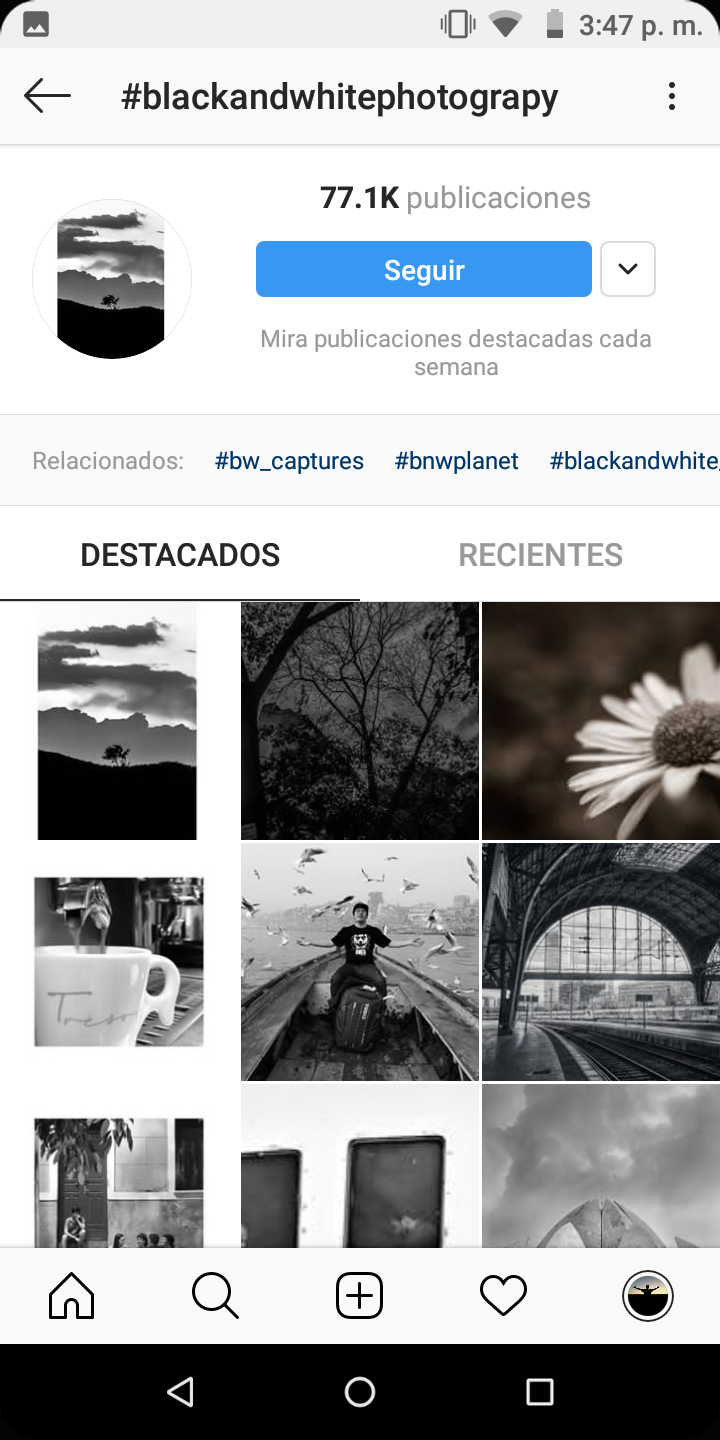This screenshot has height=1440, width=720.
Task: Open the train station arches photo
Action: tap(600, 961)
